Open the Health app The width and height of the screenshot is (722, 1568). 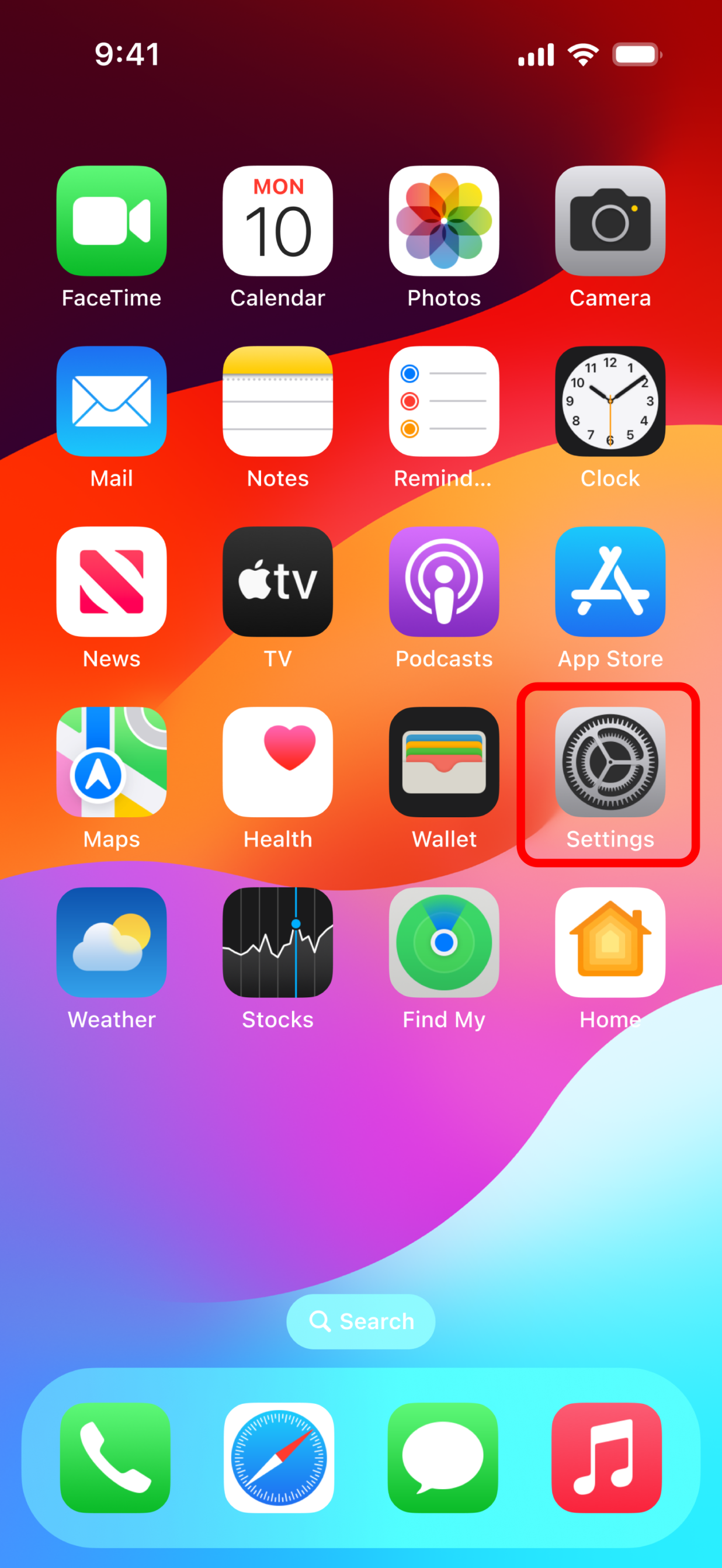277,761
